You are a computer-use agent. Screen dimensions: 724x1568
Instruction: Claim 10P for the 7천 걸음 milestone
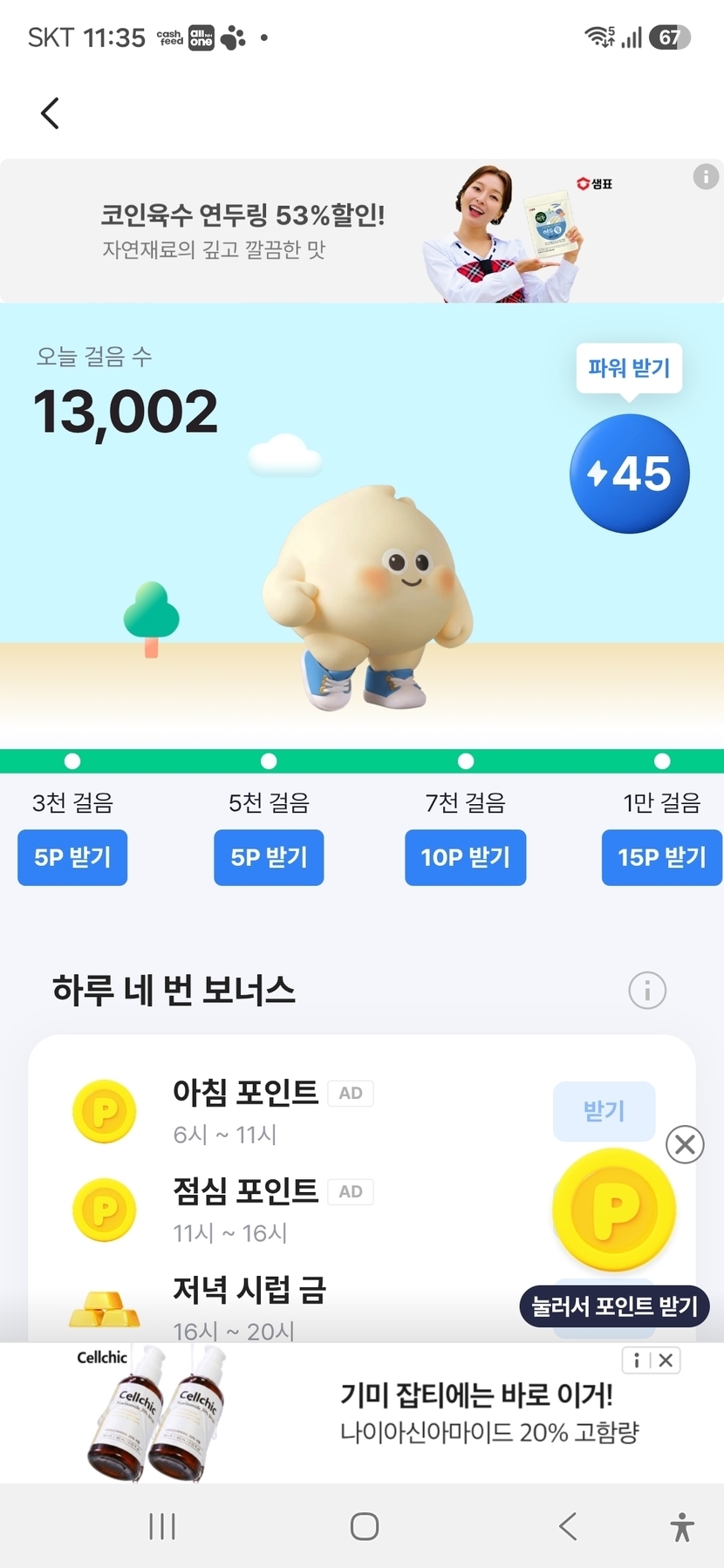(466, 857)
